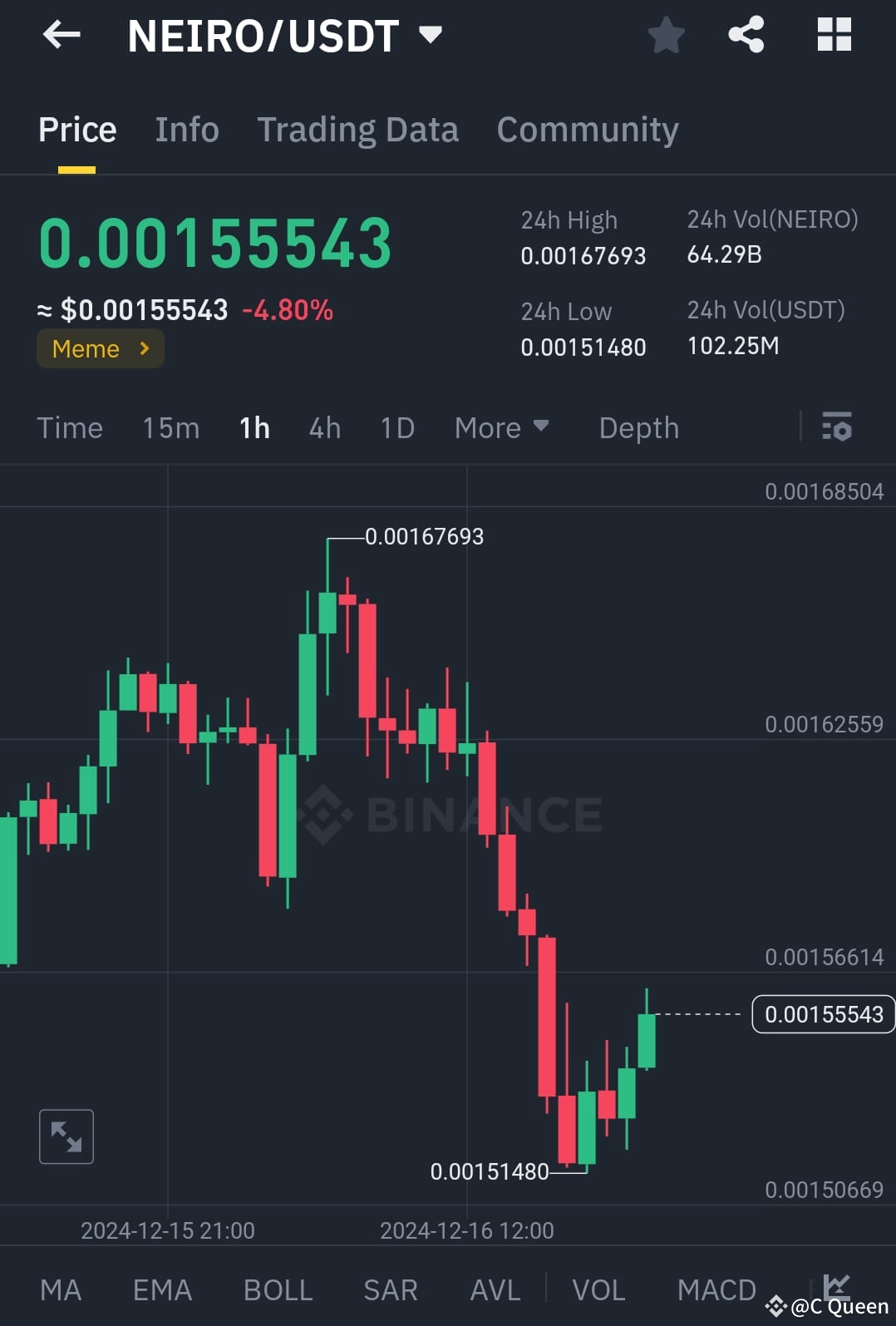Screen dimensions: 896x1326
Task: Expand the More timeframe dropdown
Action: (502, 427)
